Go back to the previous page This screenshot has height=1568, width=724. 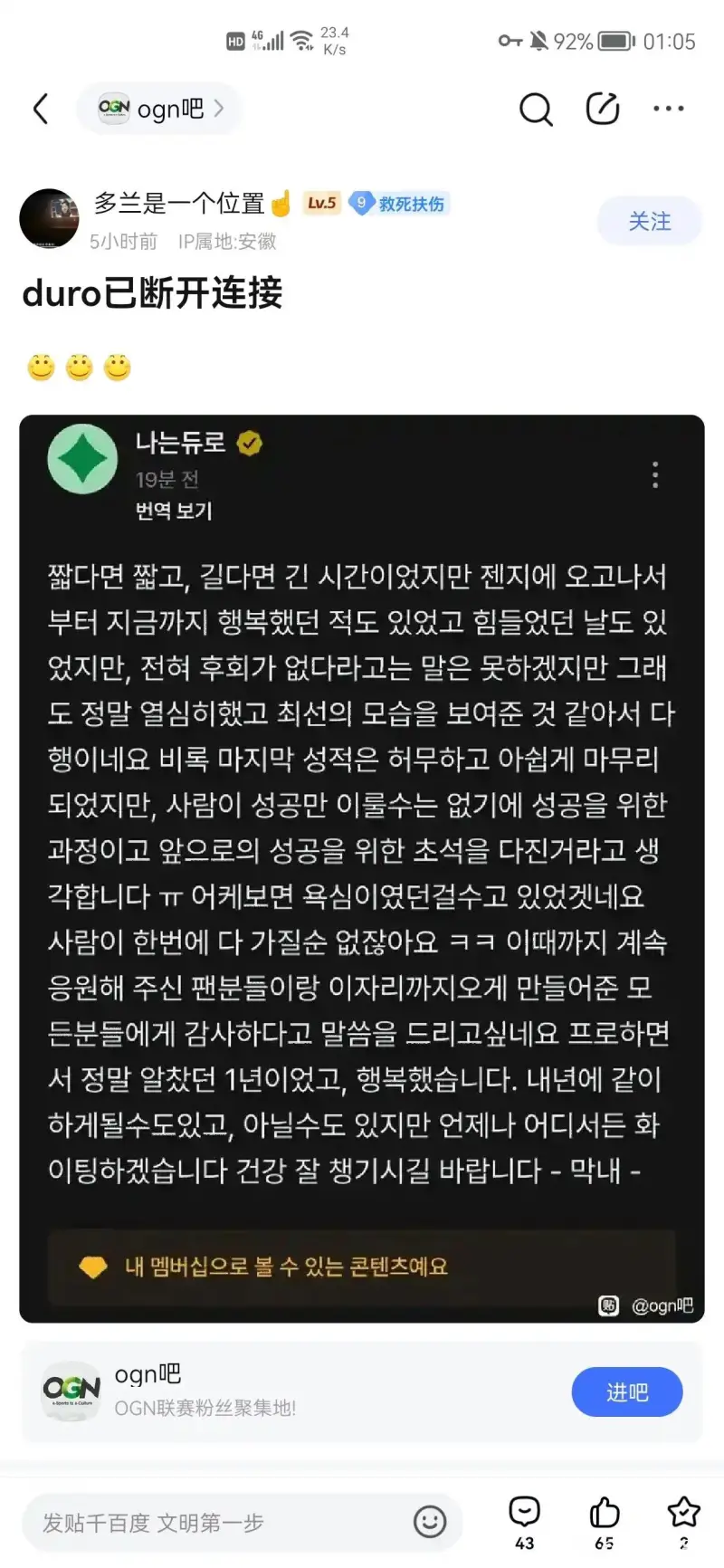(x=41, y=110)
